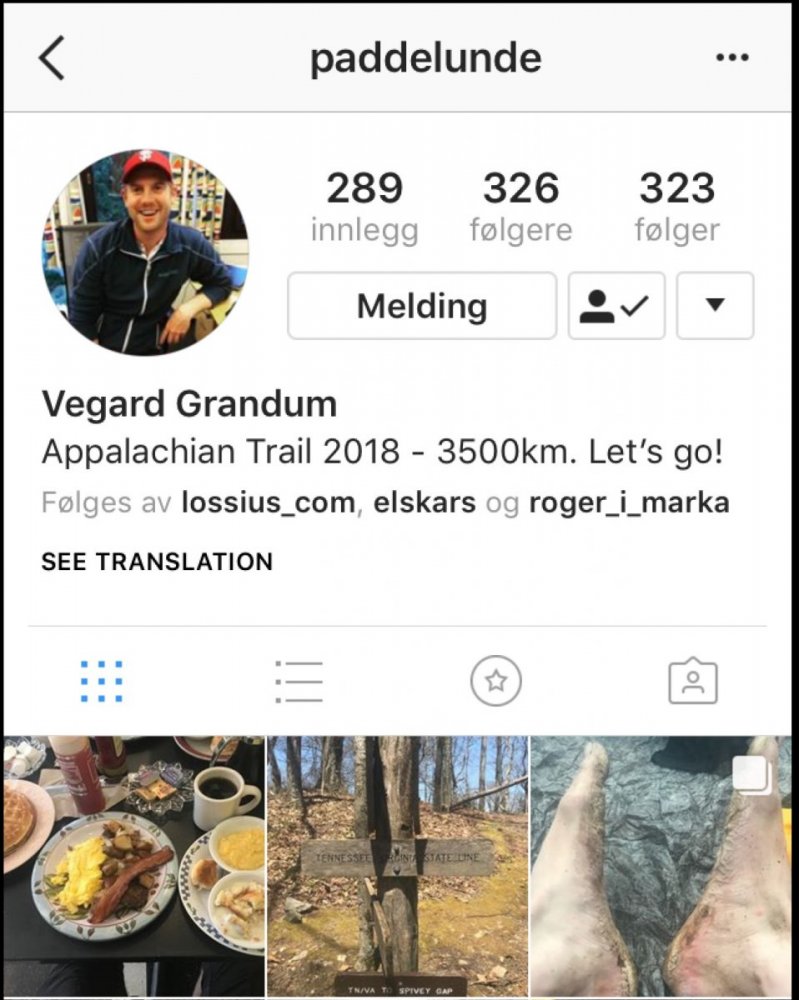Open the breakfast plate photo post
799x1000 pixels.
click(x=133, y=866)
